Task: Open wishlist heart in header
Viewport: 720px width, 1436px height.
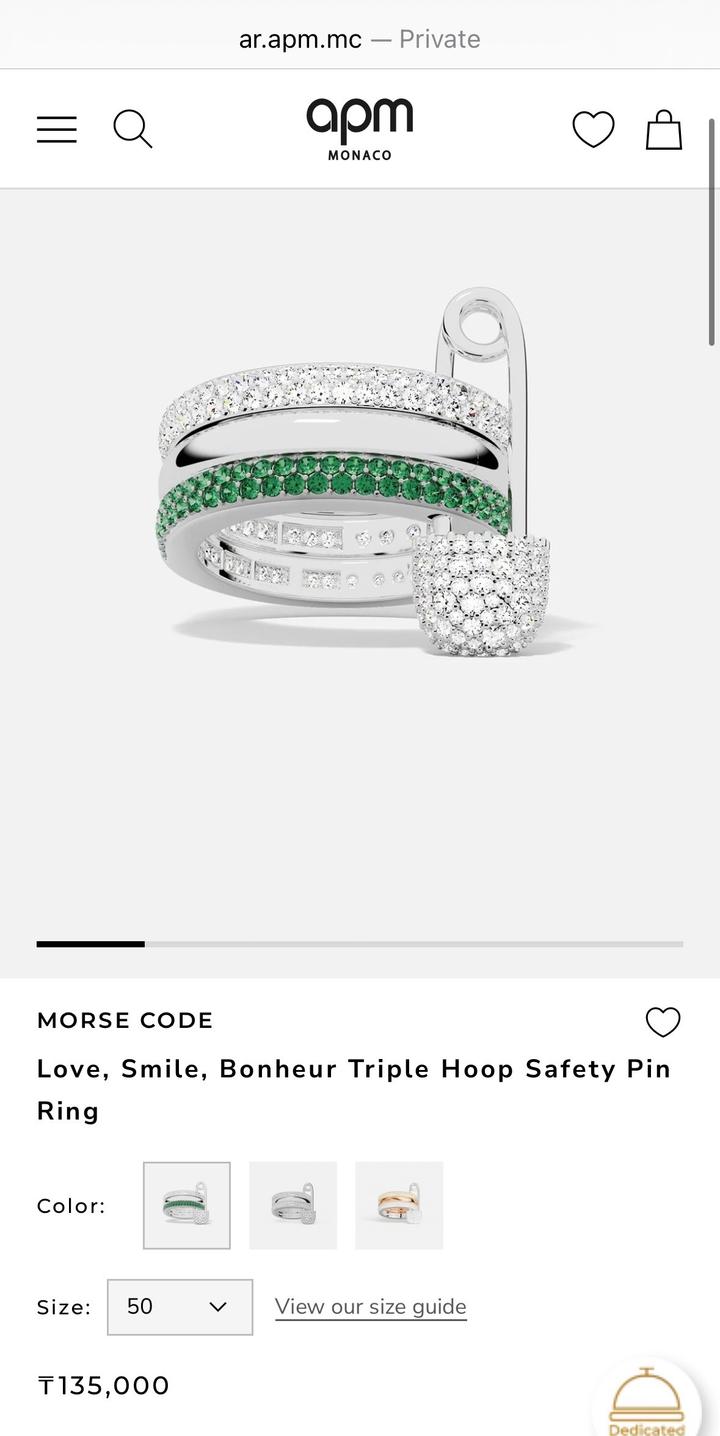Action: [593, 129]
